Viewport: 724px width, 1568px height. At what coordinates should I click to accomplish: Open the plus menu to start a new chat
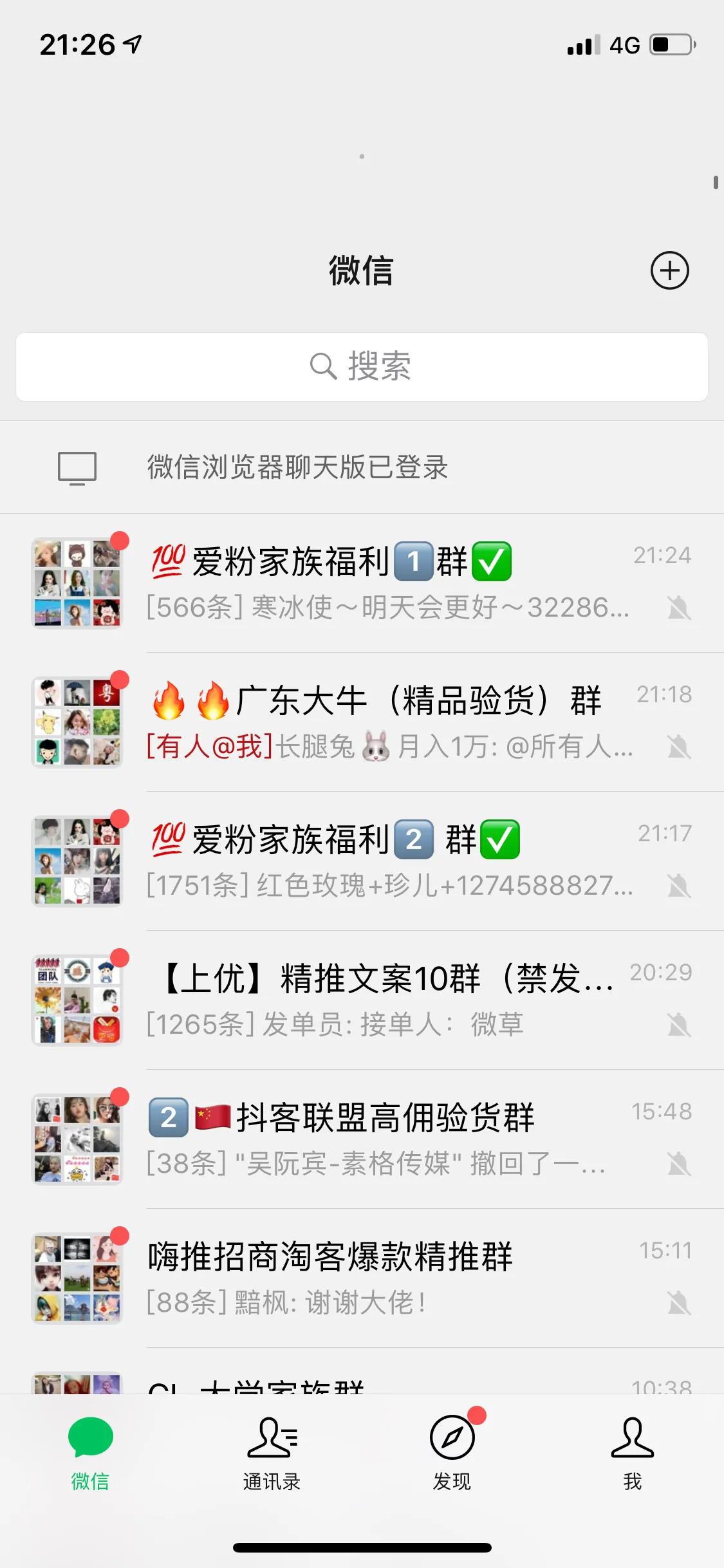(671, 271)
